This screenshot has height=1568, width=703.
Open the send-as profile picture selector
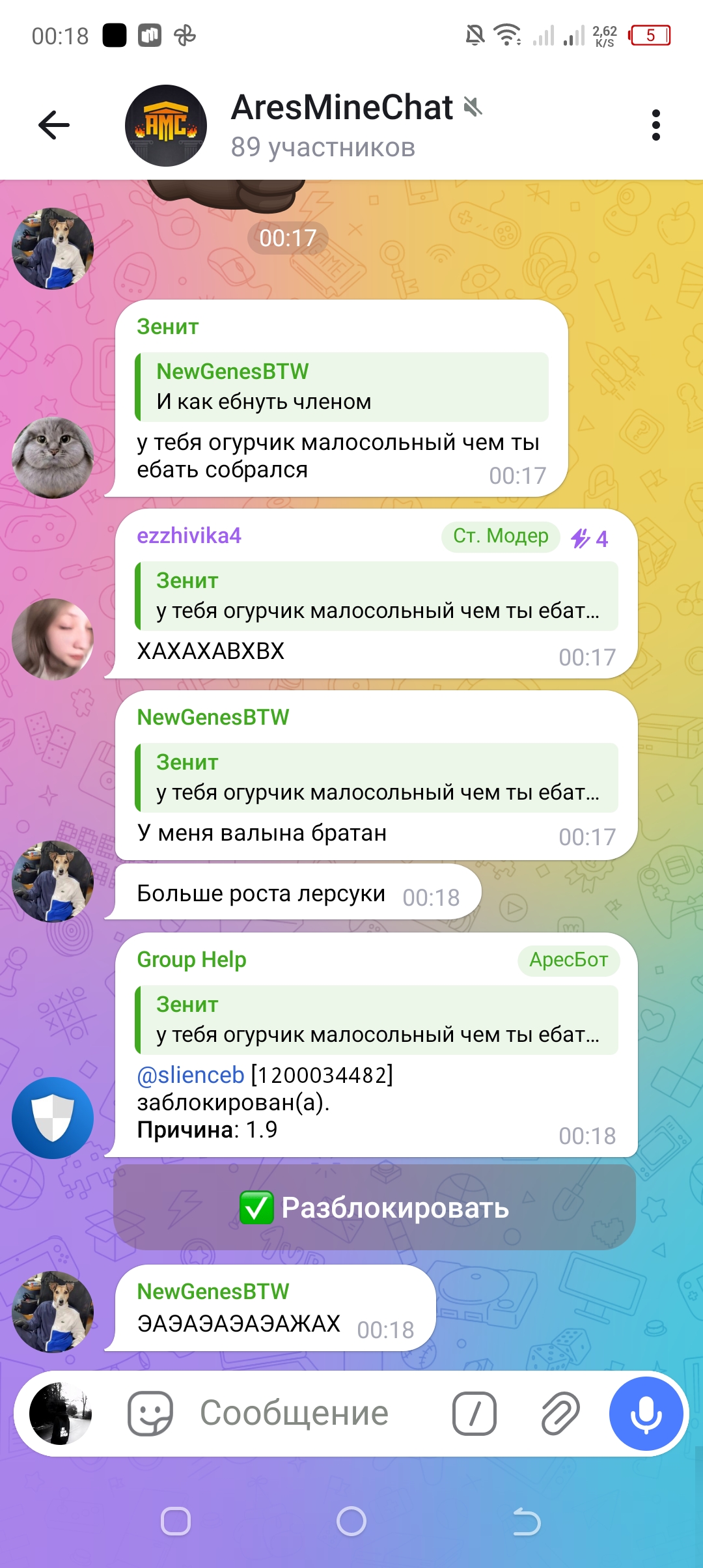point(61,1413)
